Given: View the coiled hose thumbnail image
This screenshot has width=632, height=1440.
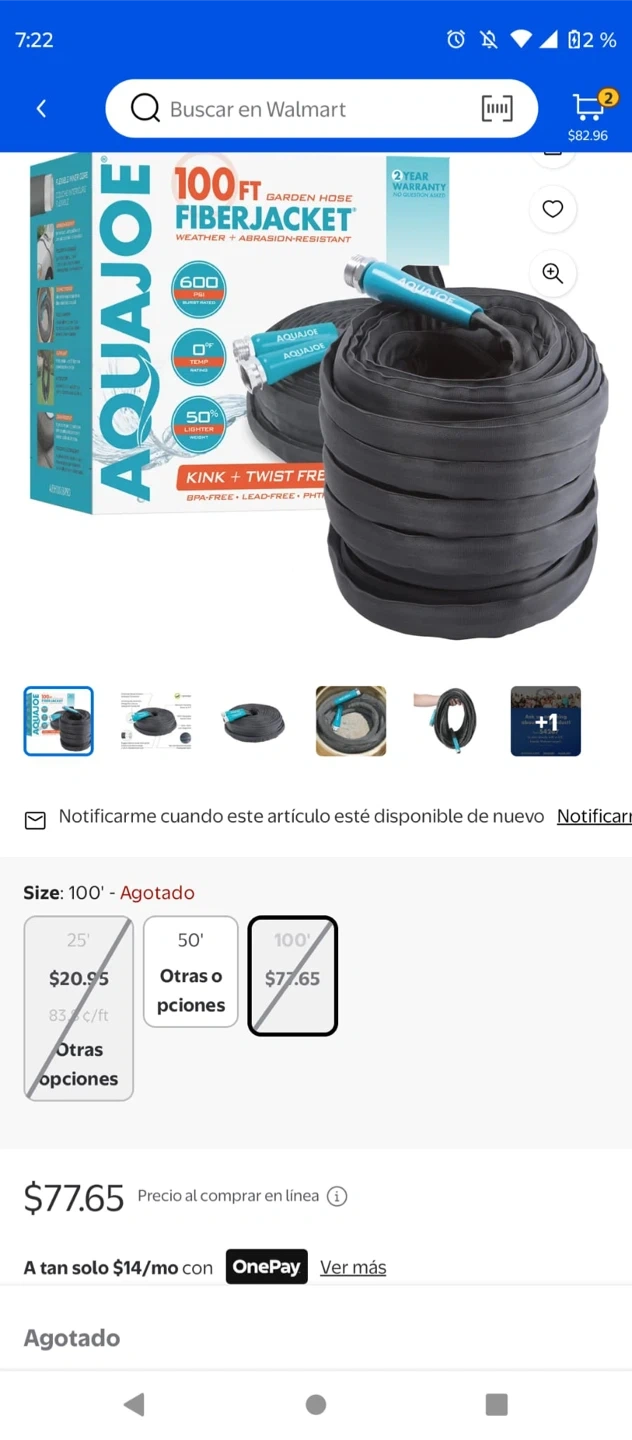Looking at the screenshot, I should (254, 721).
